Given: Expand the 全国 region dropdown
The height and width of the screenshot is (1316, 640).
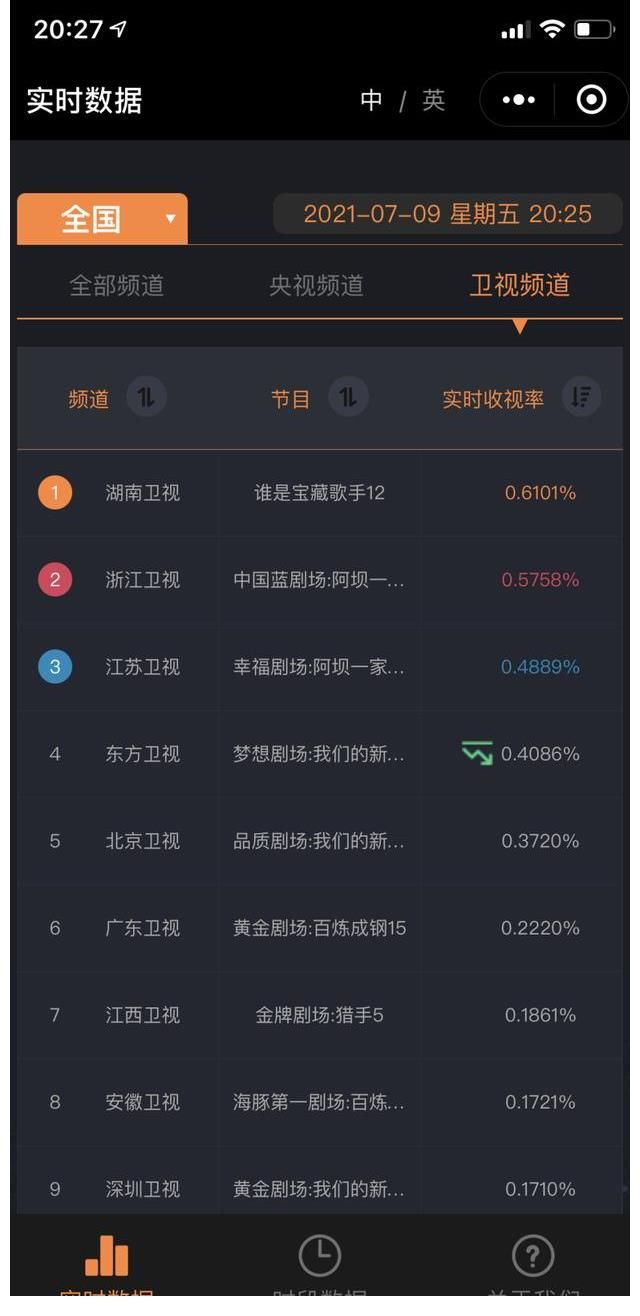Looking at the screenshot, I should pos(102,218).
